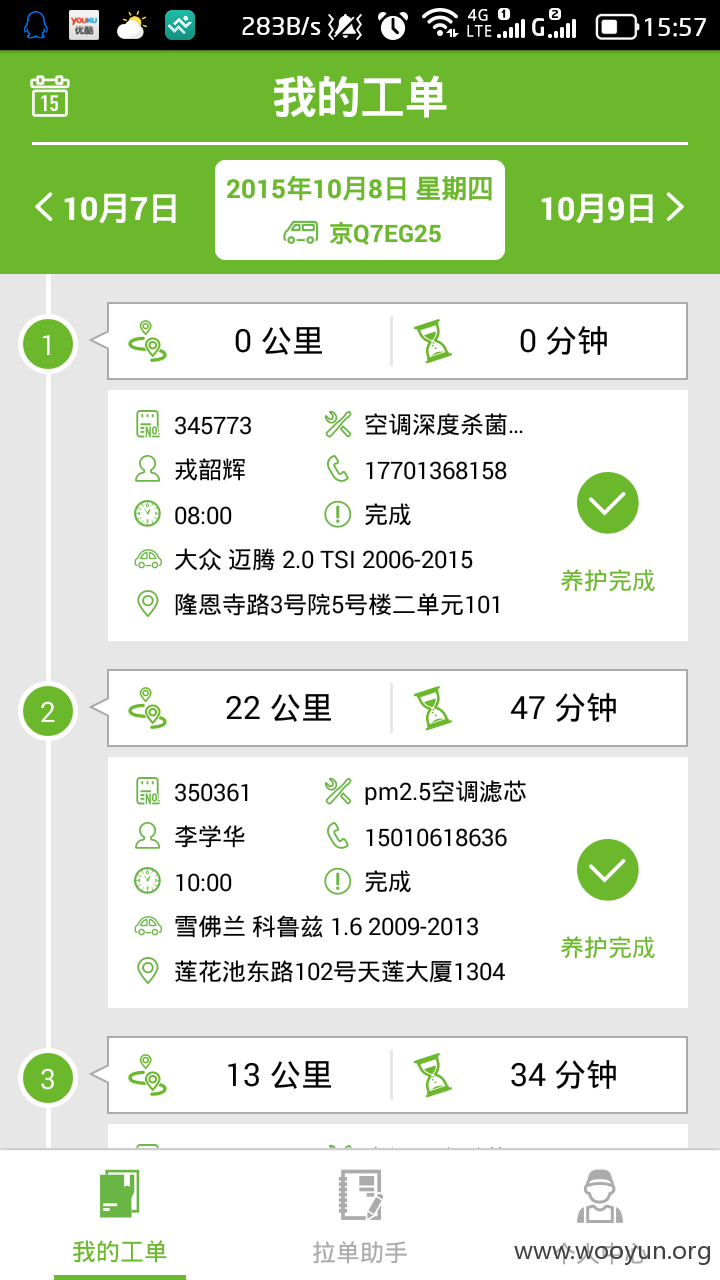Tap the selected date card 2015年10月8日
This screenshot has width=720, height=1280.
point(360,210)
